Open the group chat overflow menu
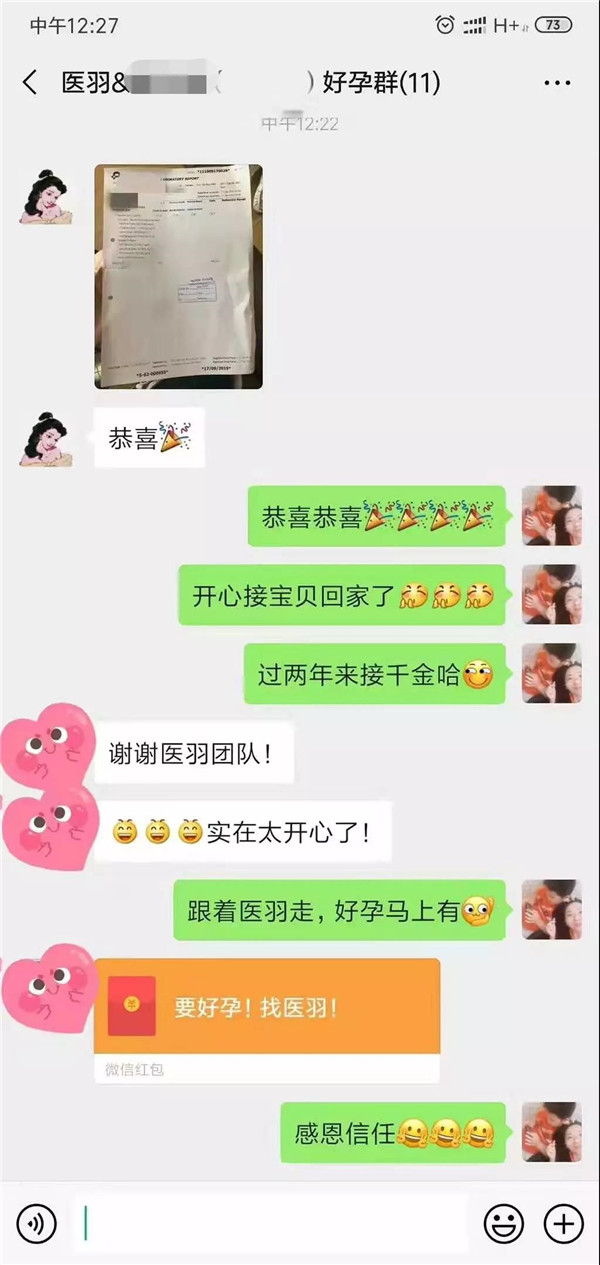The height and width of the screenshot is (1265, 600). pyautogui.click(x=556, y=83)
